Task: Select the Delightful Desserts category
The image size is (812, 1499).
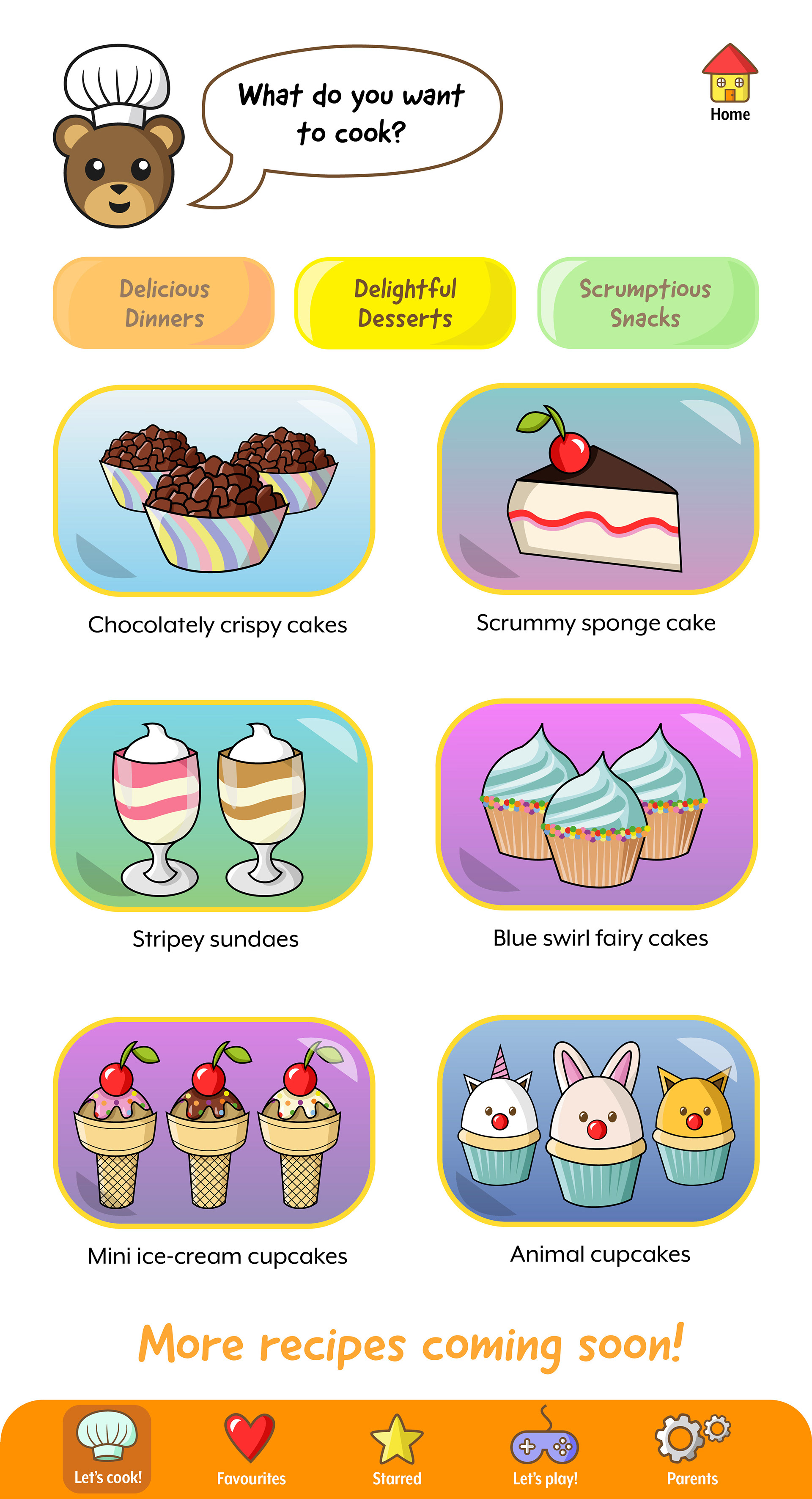Action: (x=405, y=303)
